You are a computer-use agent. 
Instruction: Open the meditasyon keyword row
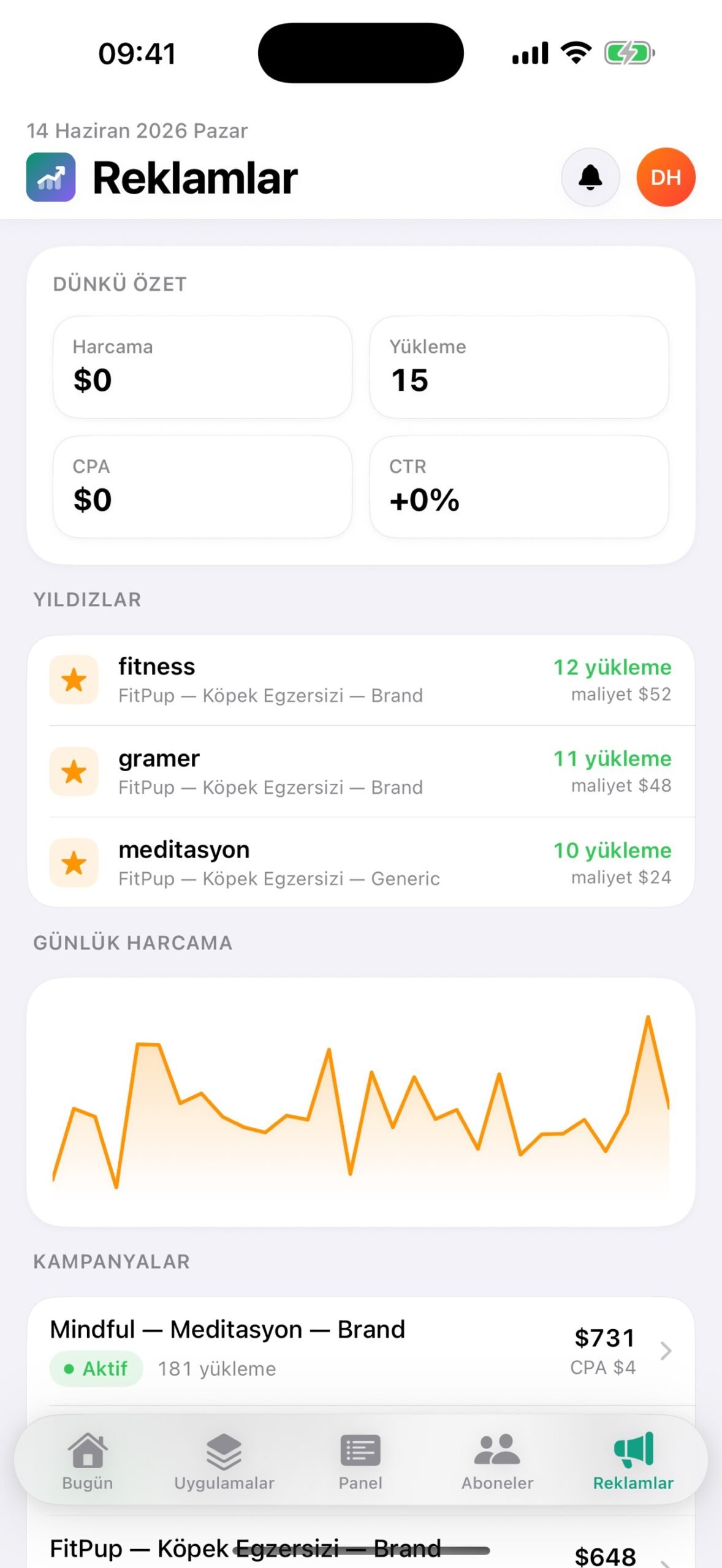tap(361, 863)
